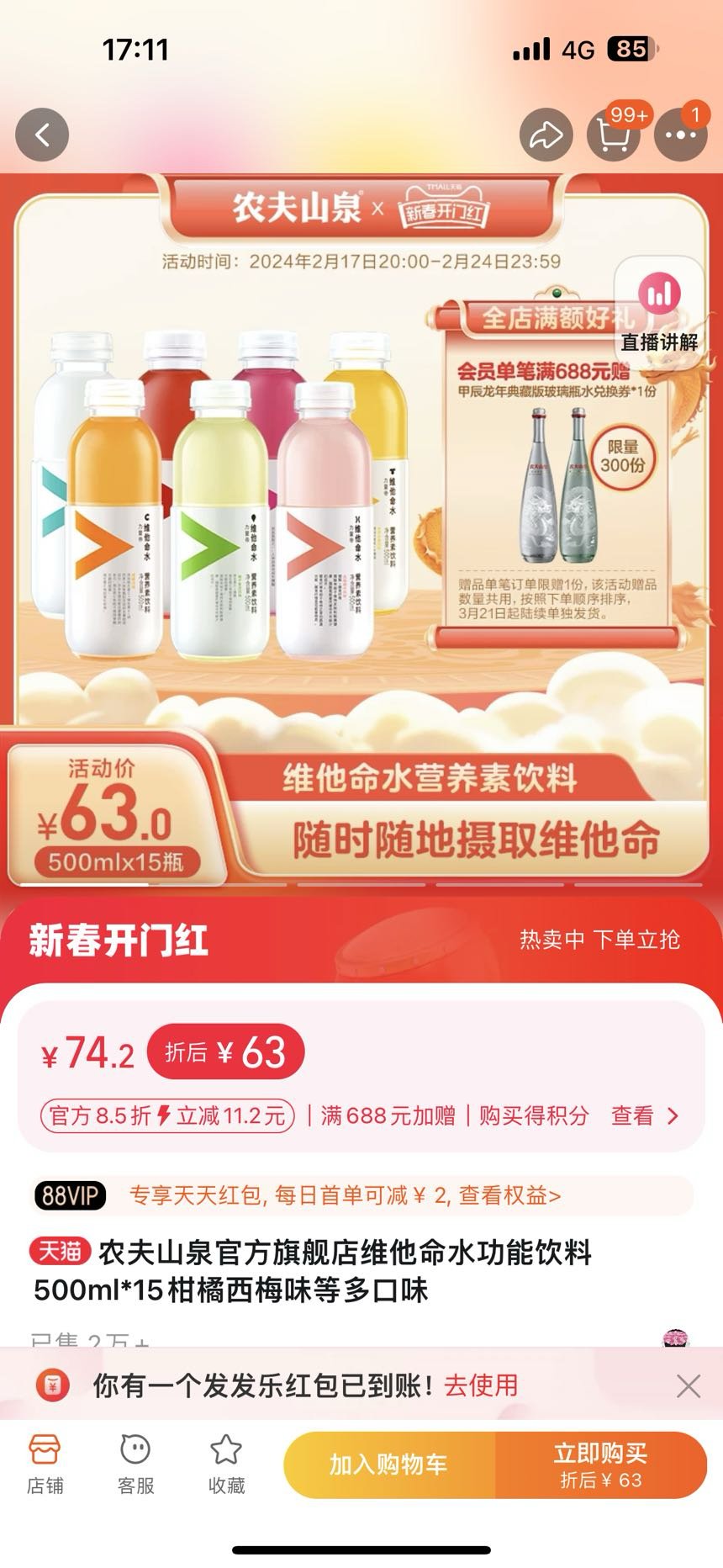The height and width of the screenshot is (1568, 723).
Task: Open the 店铺 store page
Action: pyautogui.click(x=45, y=1465)
